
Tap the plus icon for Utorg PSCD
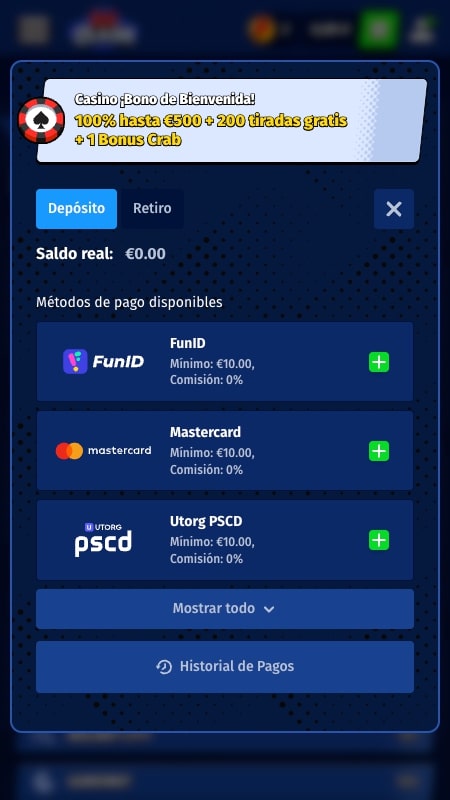click(379, 540)
